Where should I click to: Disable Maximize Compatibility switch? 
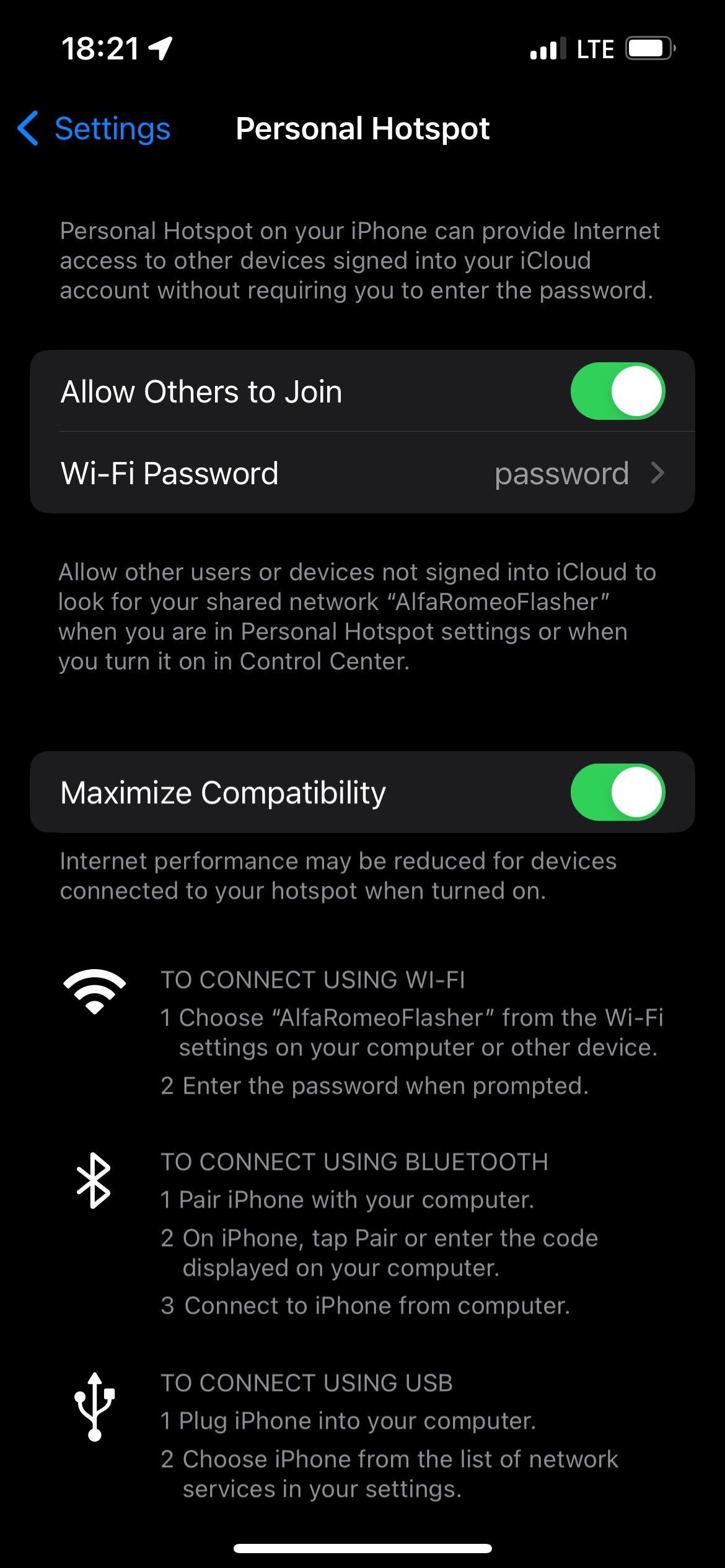tap(618, 792)
